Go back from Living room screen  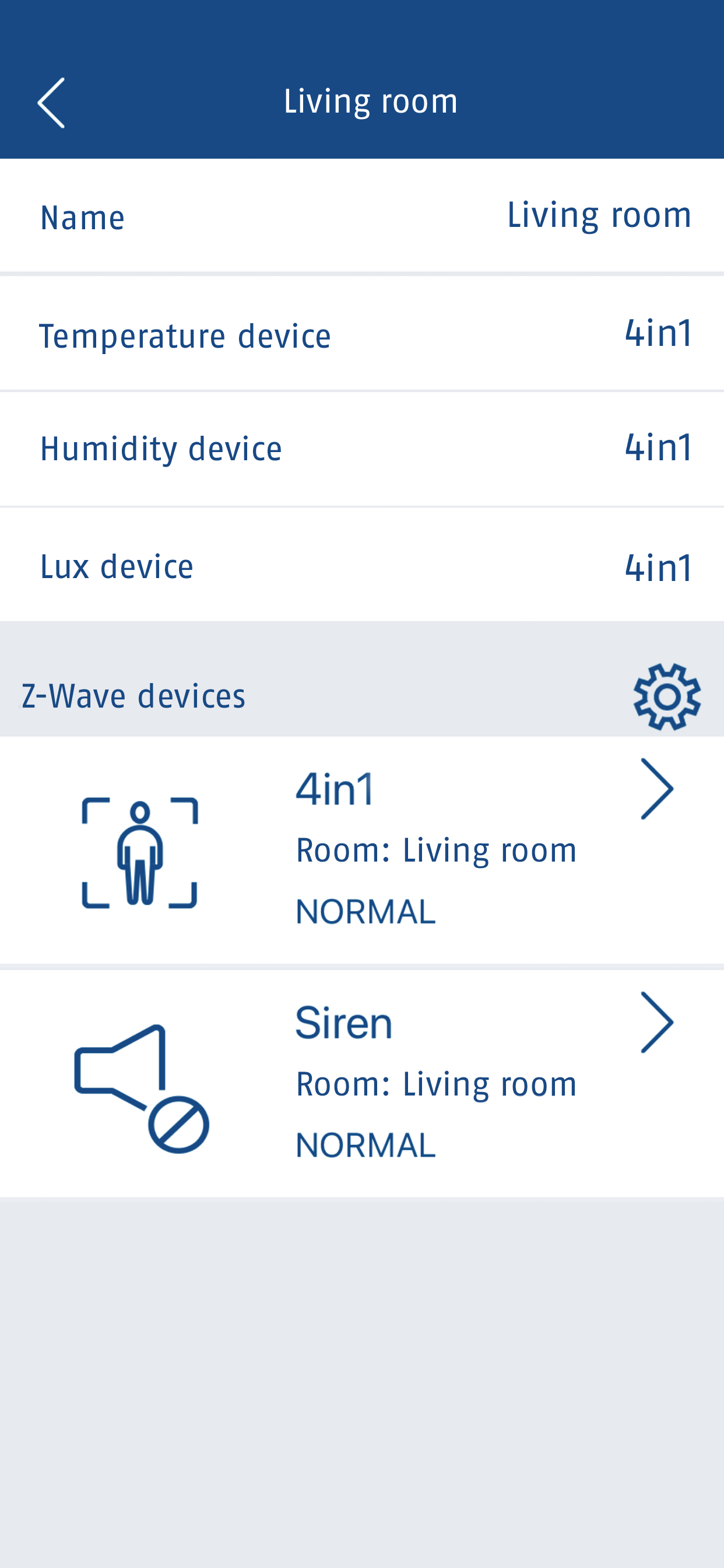[x=51, y=102]
